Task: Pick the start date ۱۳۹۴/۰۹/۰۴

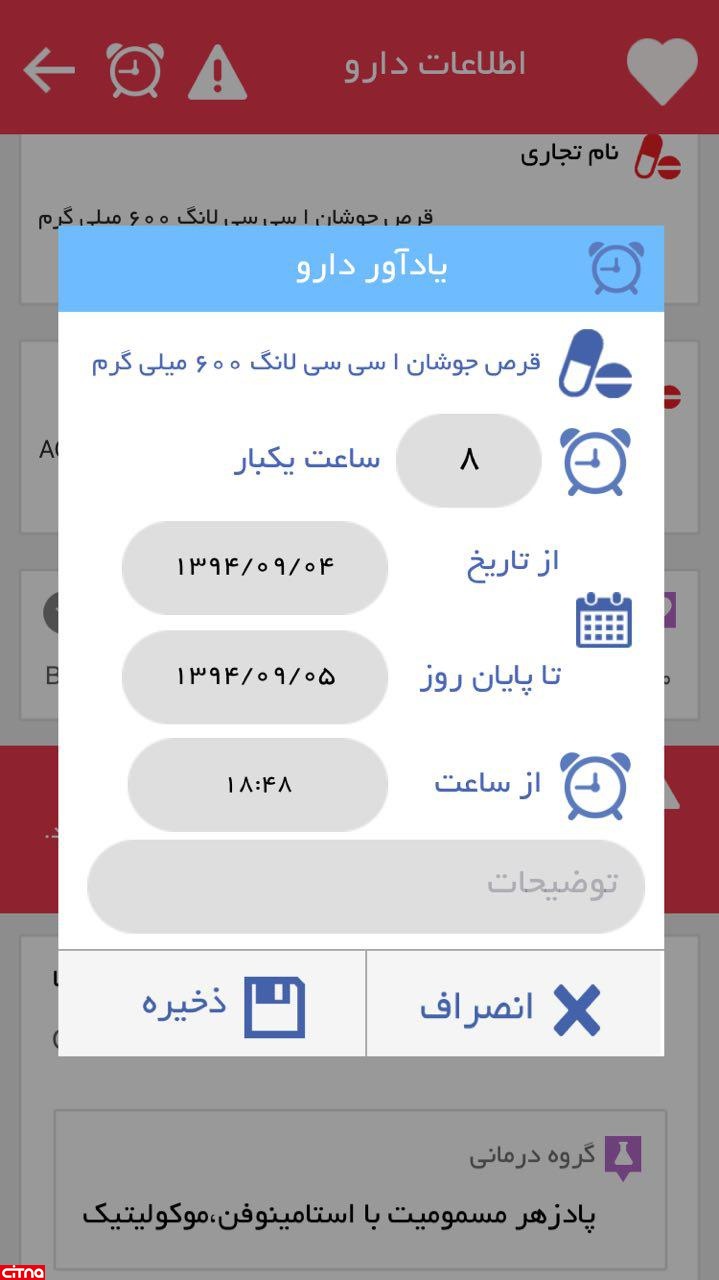Action: (255, 567)
